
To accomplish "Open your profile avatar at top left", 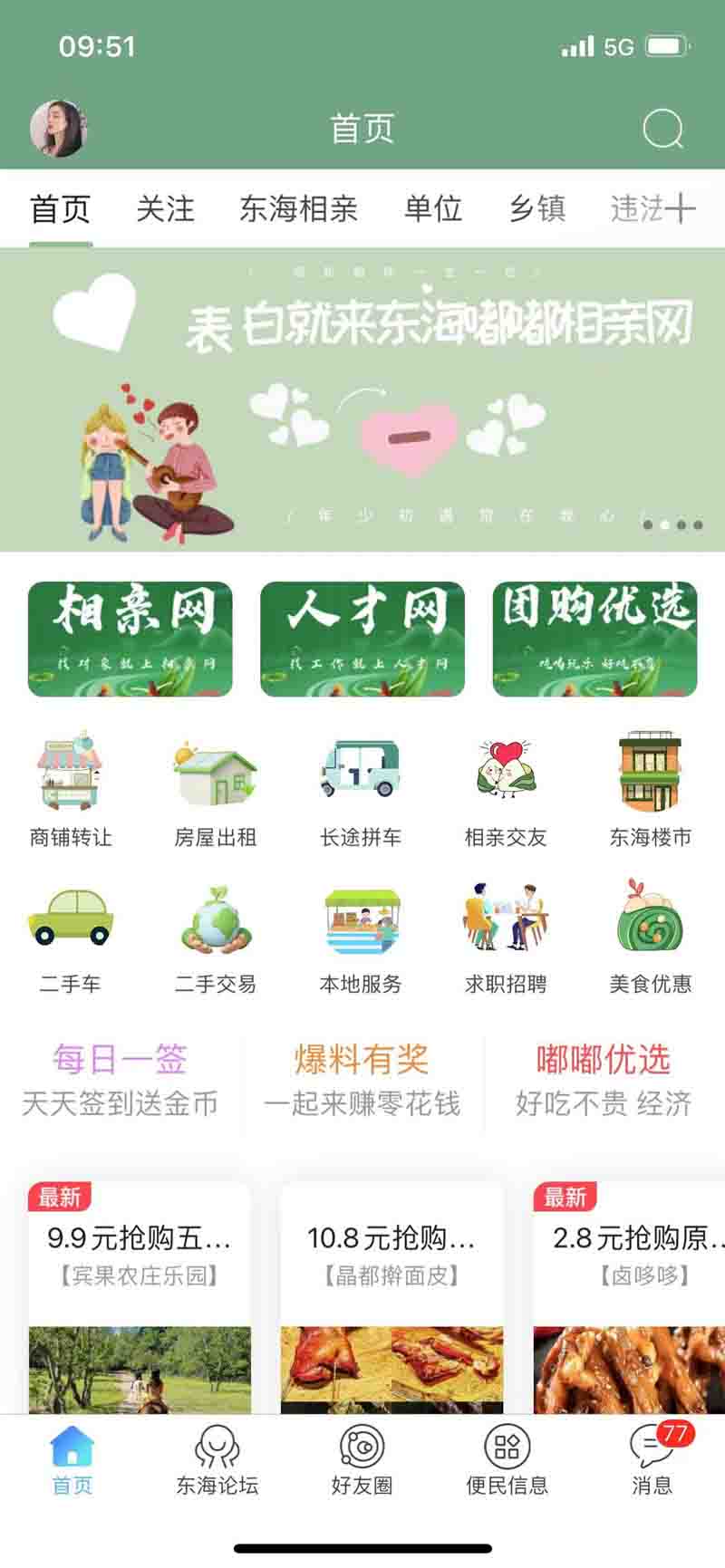I will 57,124.
